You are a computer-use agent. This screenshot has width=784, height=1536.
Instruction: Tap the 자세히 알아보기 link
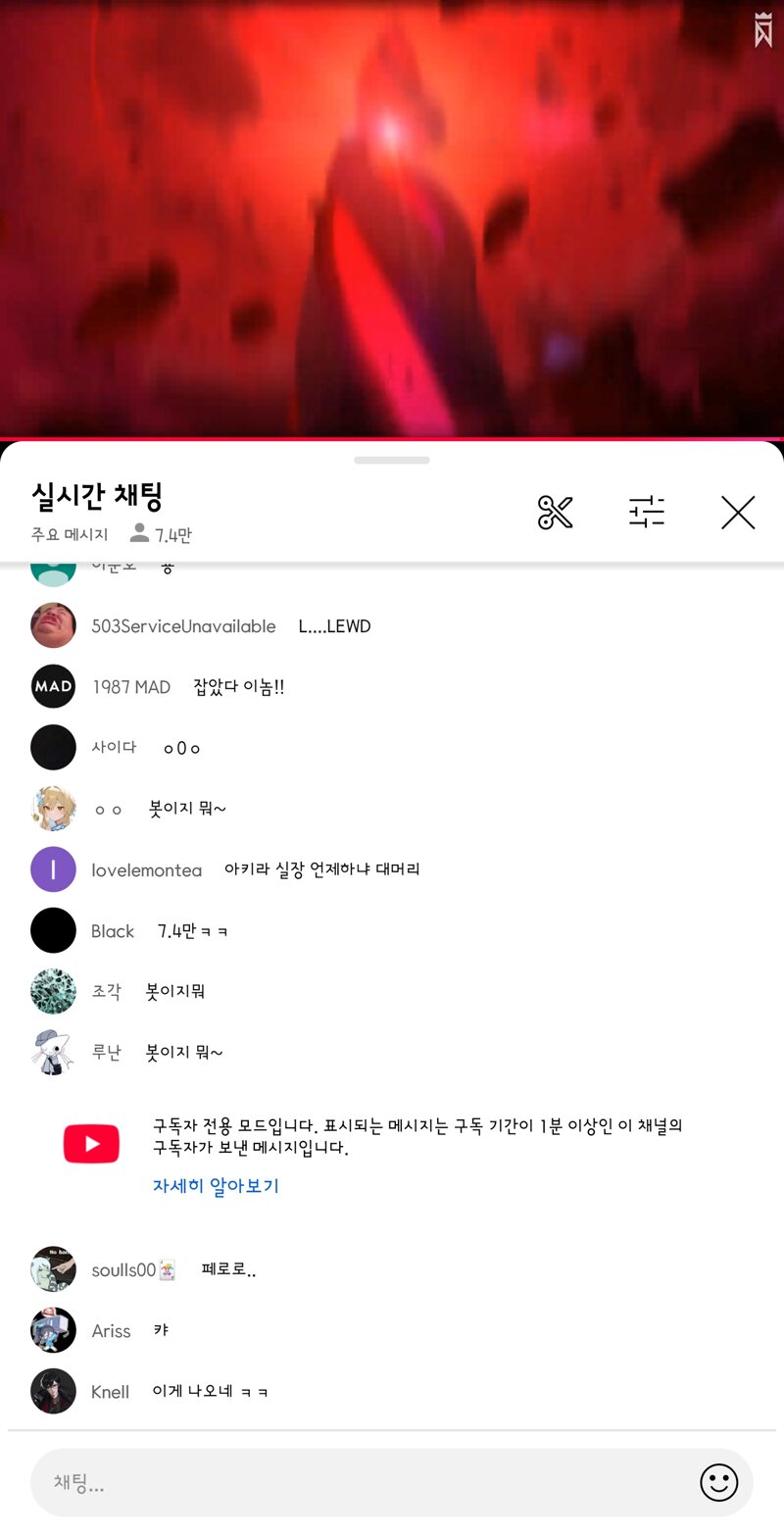tap(216, 1185)
